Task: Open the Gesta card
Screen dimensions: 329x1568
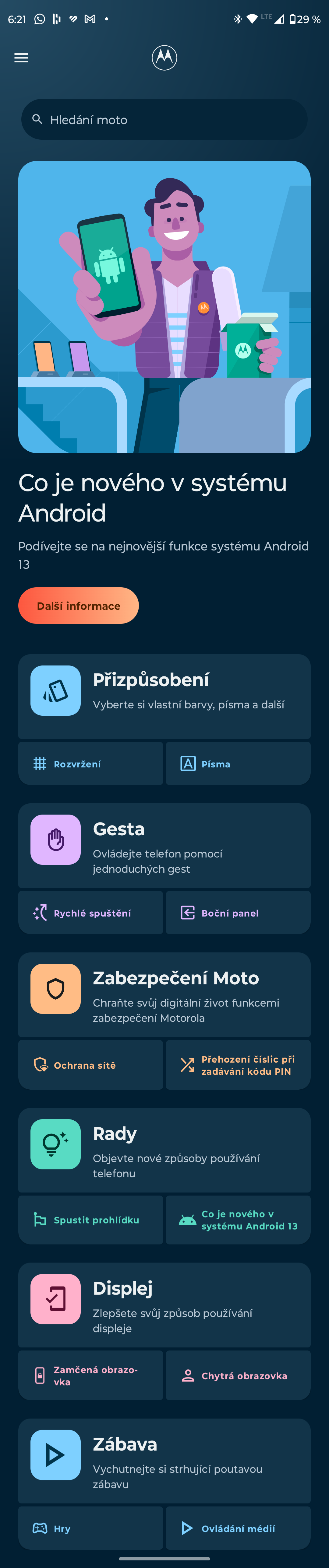Action: pos(164,845)
